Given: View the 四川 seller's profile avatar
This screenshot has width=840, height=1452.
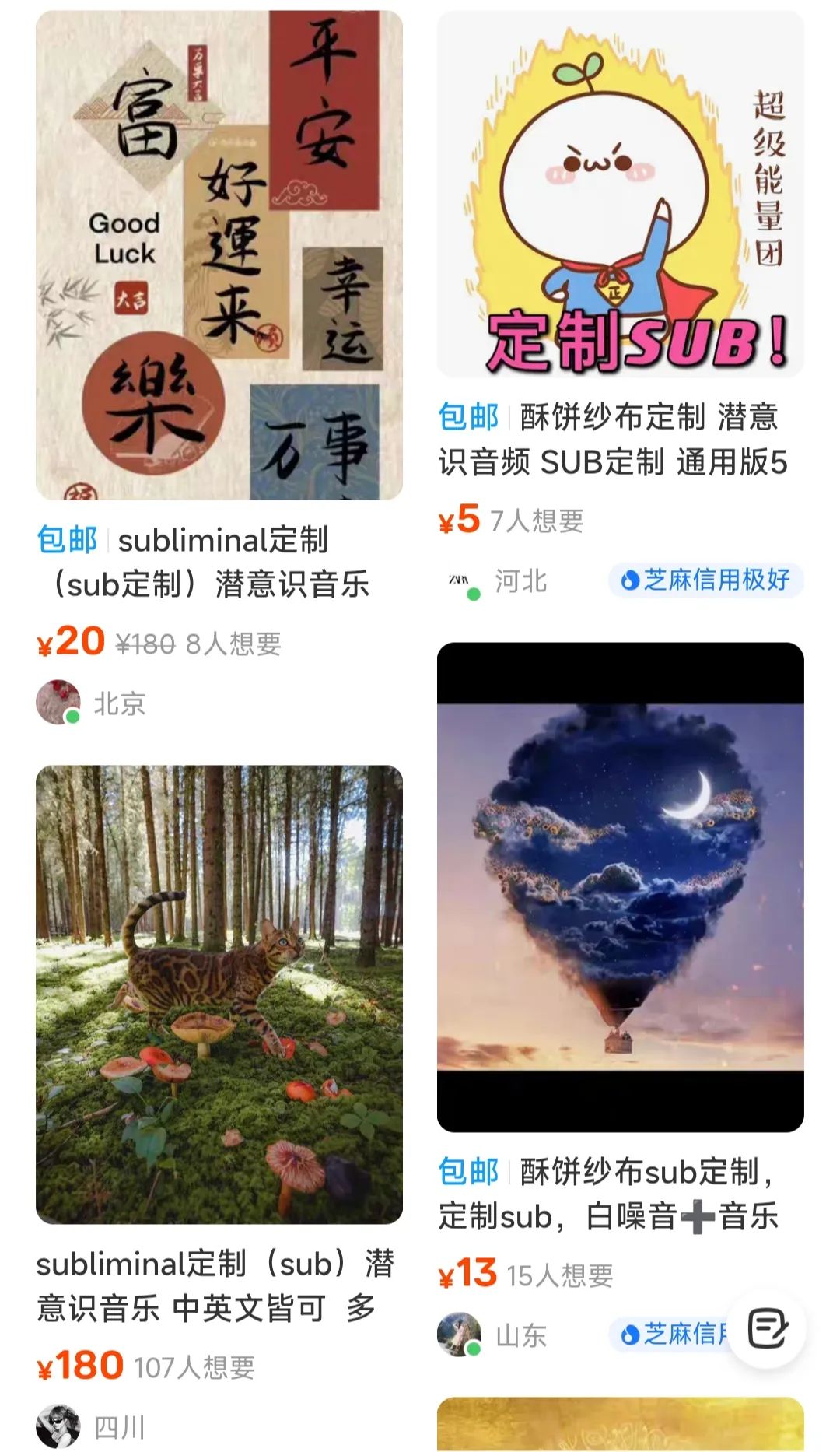Looking at the screenshot, I should 58,1427.
